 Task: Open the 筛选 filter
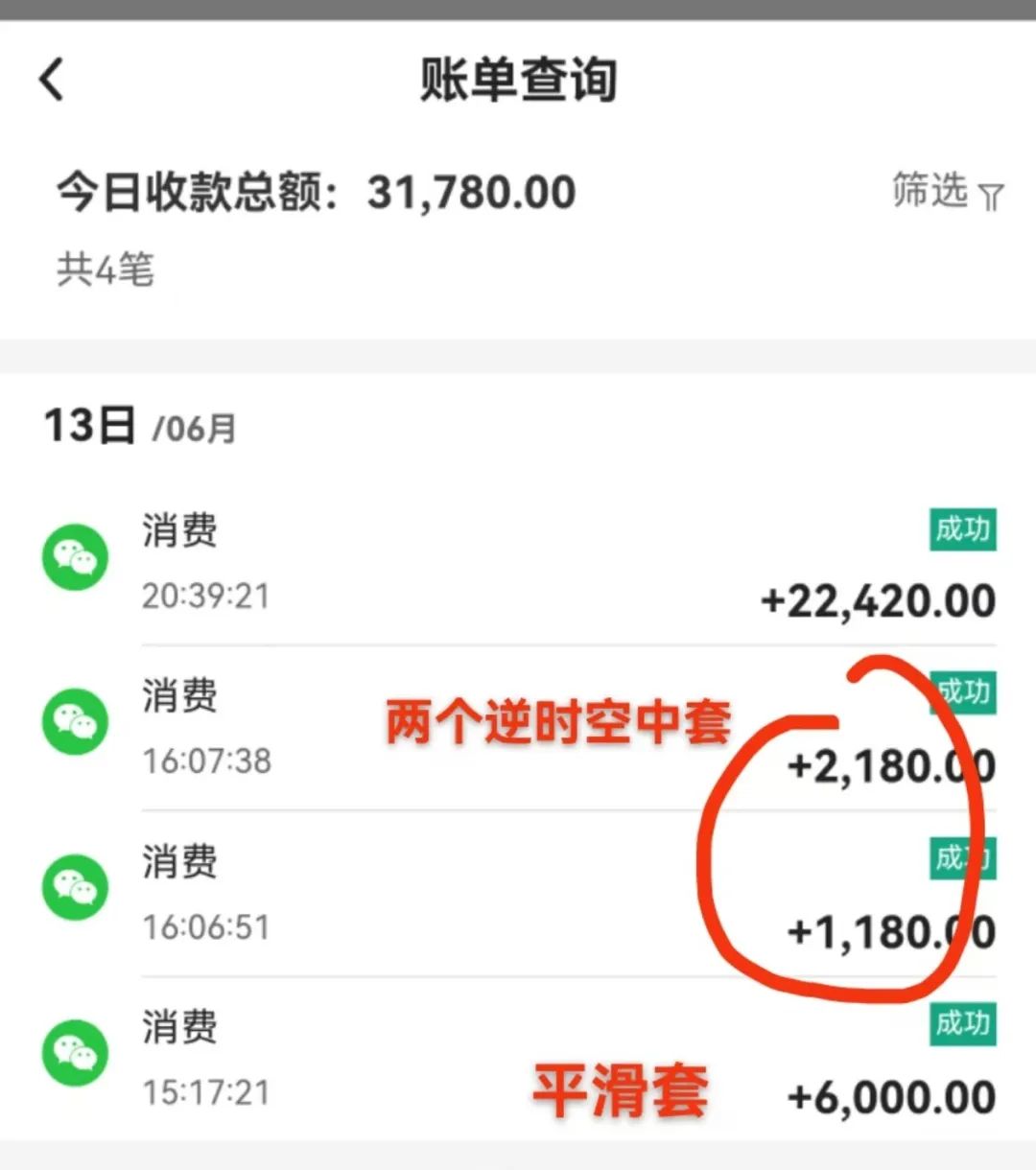point(948,191)
